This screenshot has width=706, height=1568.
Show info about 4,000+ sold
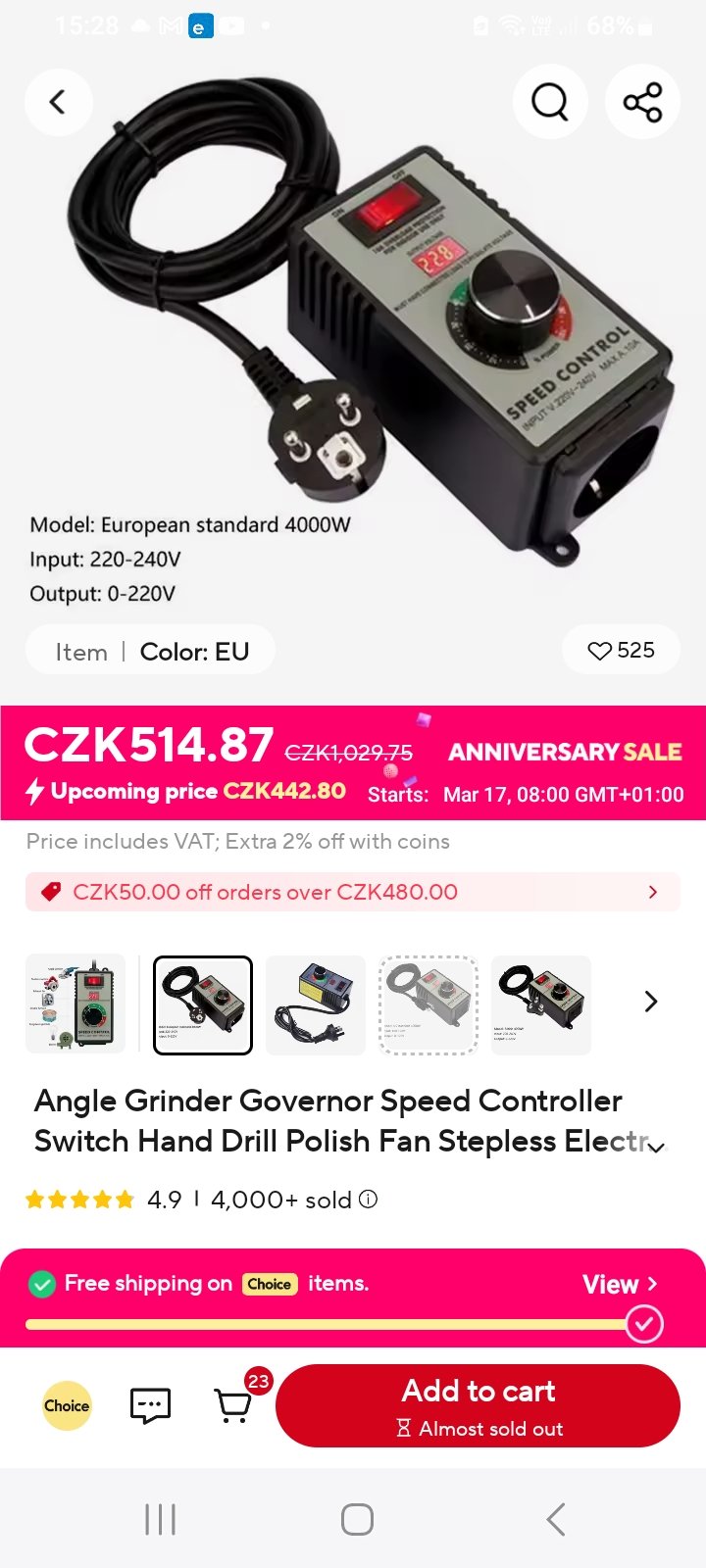click(369, 1200)
